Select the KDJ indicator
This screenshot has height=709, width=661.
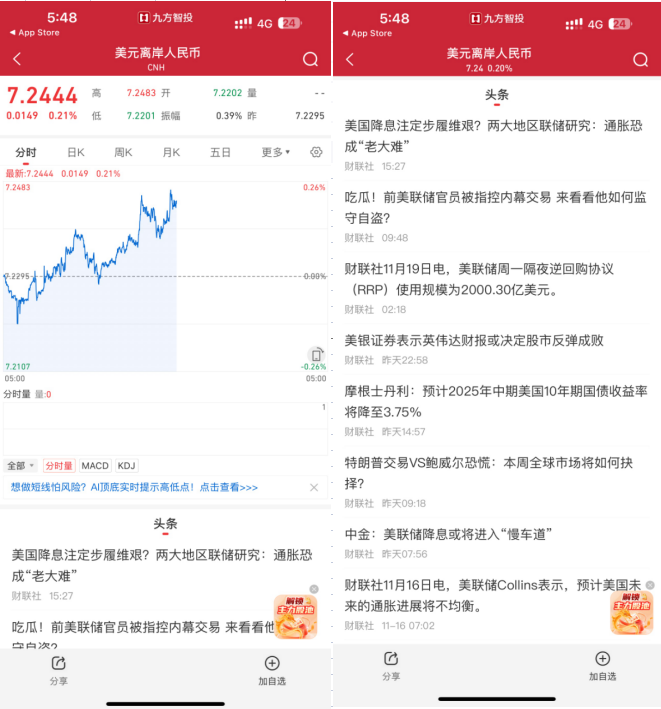click(126, 466)
